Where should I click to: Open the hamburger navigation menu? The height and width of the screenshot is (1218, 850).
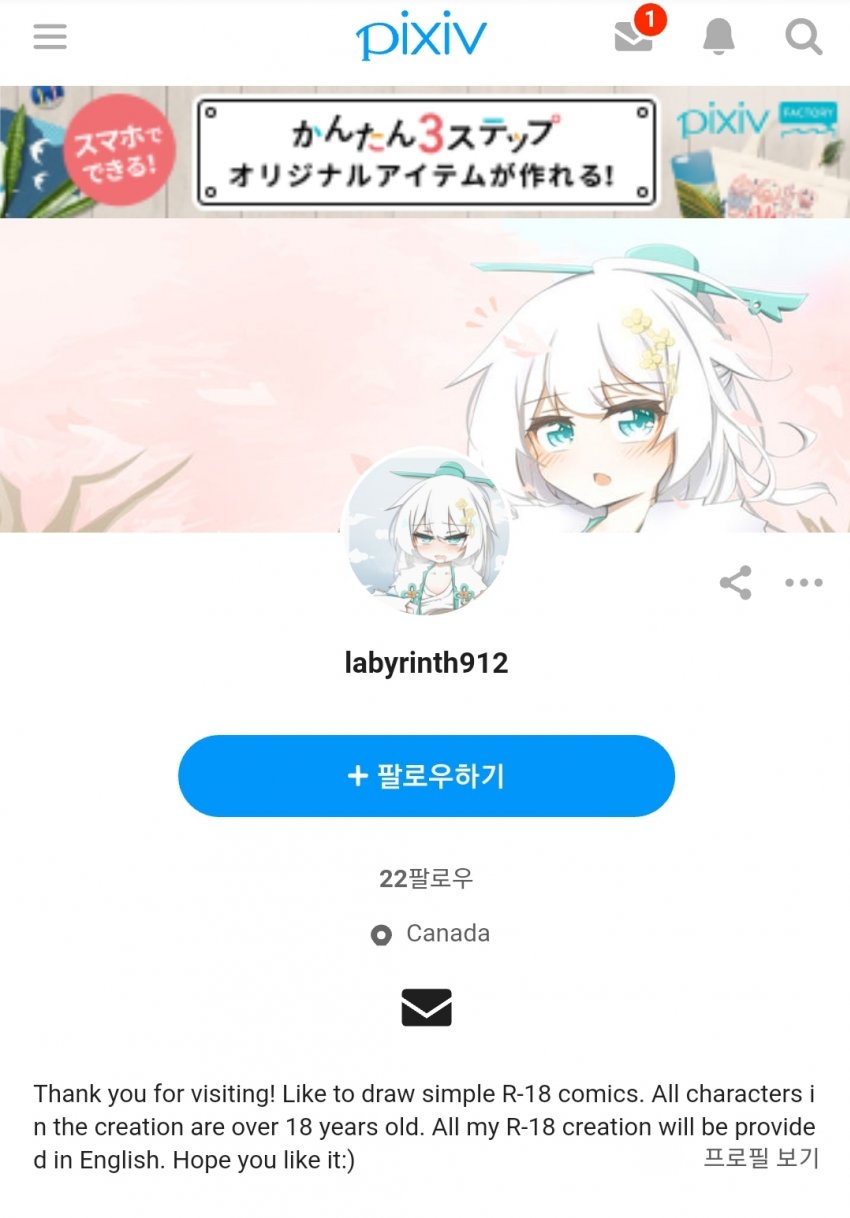point(49,37)
